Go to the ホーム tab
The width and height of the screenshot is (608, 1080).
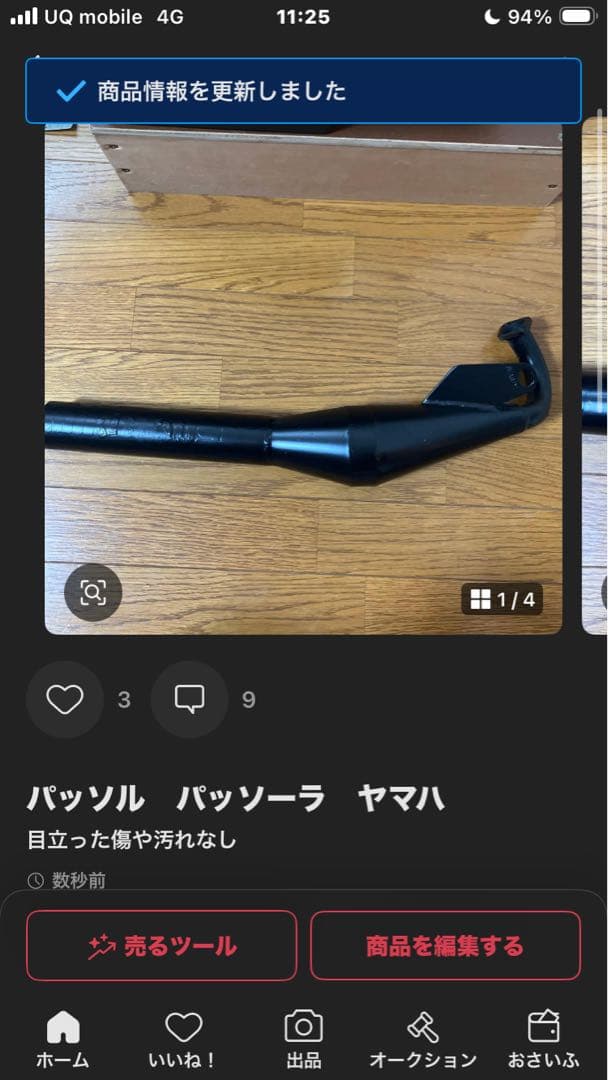(x=63, y=1039)
